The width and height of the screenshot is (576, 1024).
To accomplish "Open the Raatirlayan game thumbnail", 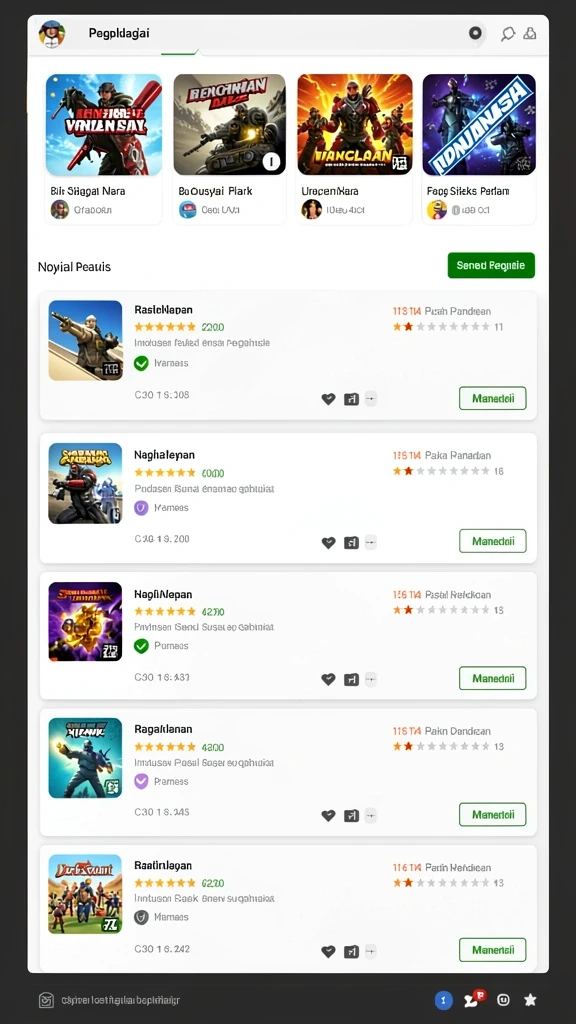I will click(x=85, y=894).
